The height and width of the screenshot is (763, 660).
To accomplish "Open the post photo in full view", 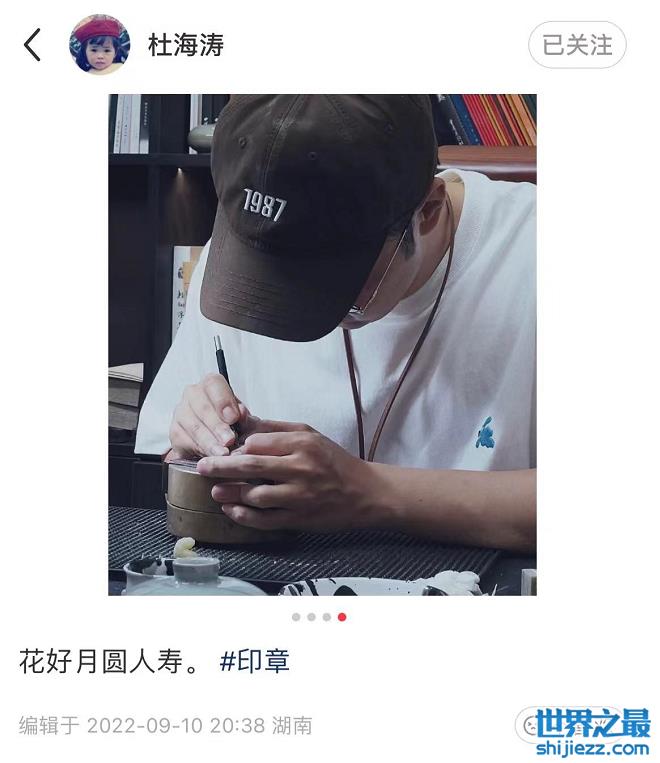I will click(322, 345).
